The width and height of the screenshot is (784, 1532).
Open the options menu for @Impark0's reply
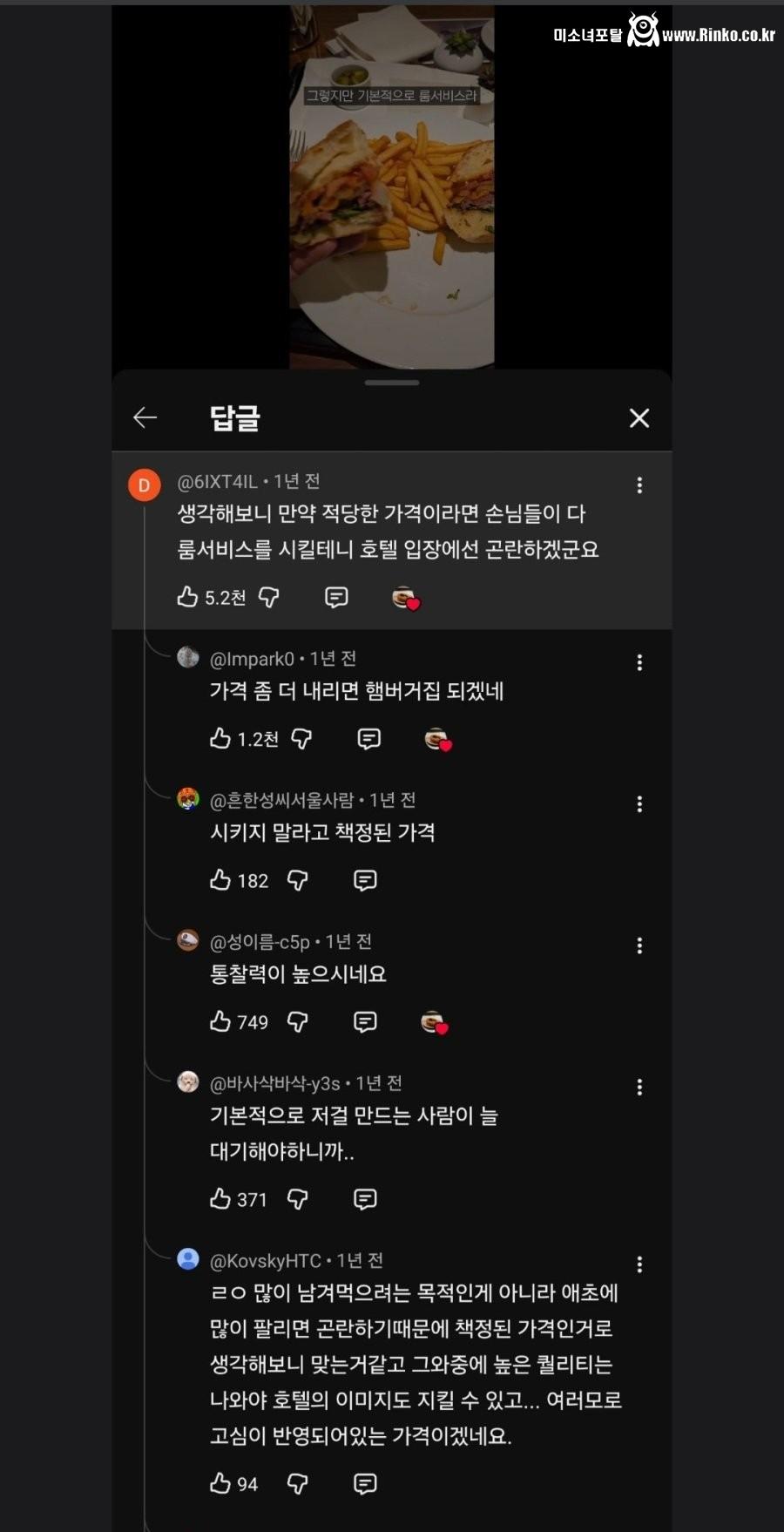tap(640, 662)
